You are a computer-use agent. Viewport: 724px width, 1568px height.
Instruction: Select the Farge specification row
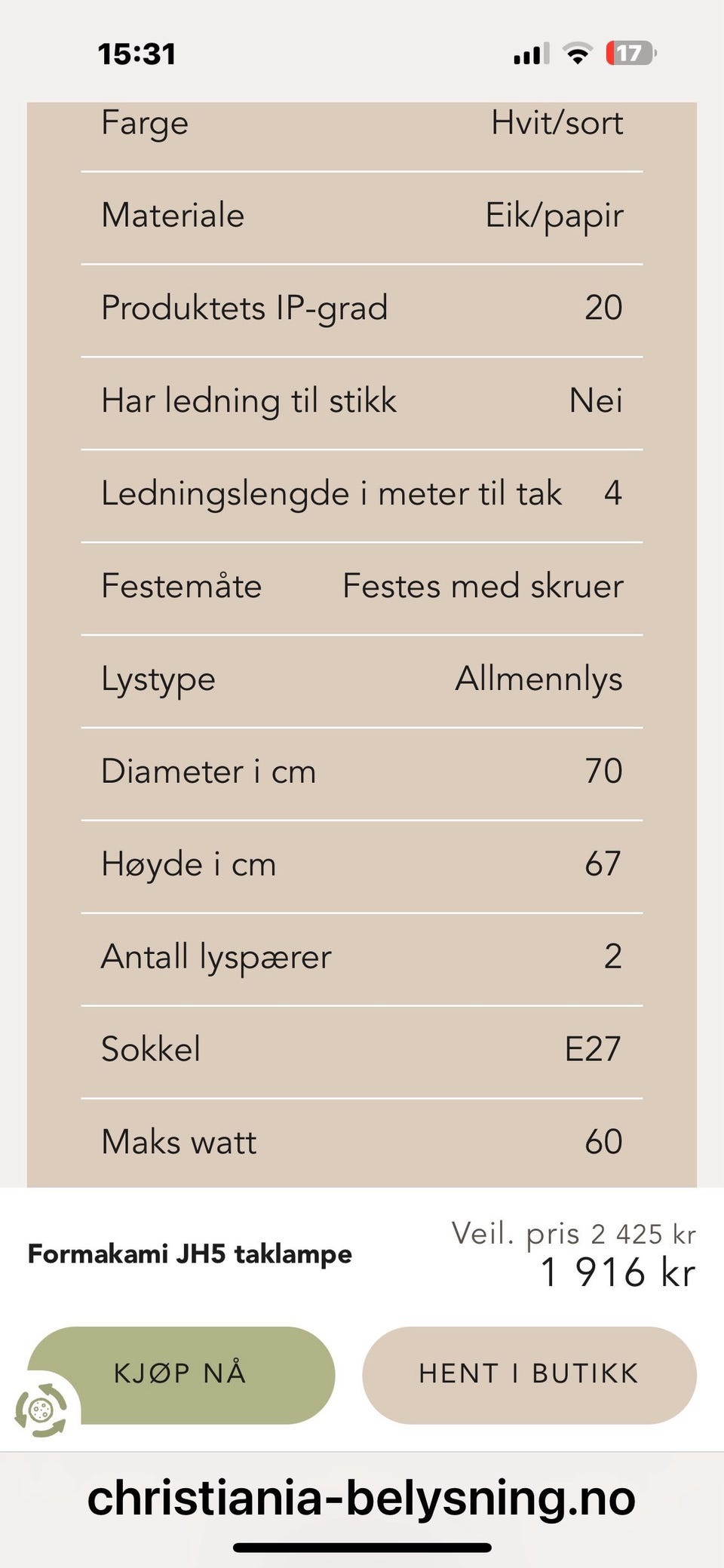pos(362,122)
